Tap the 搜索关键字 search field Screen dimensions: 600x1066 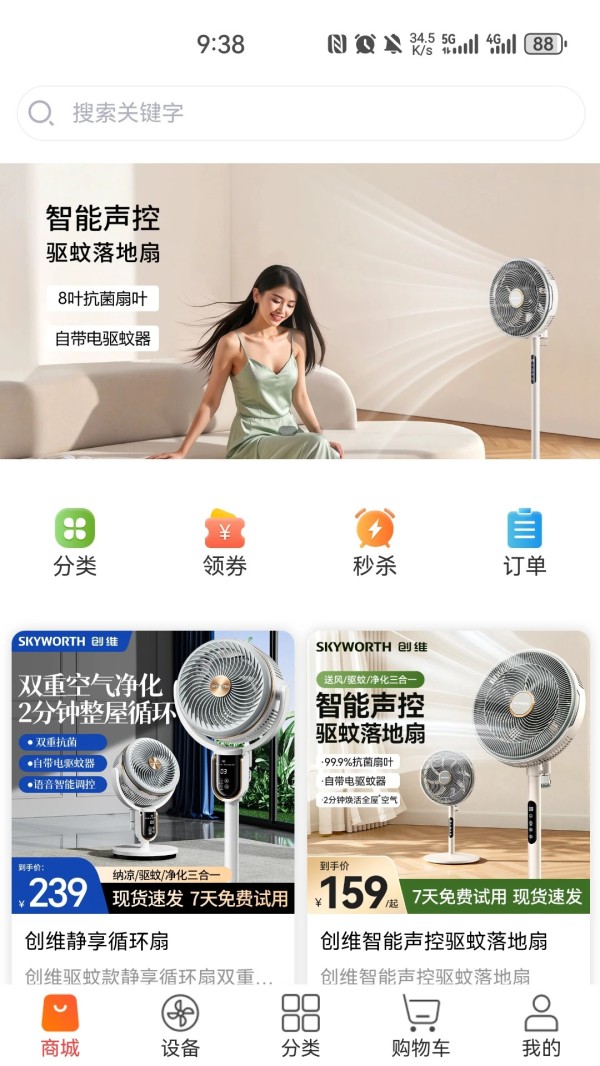pyautogui.click(x=300, y=113)
